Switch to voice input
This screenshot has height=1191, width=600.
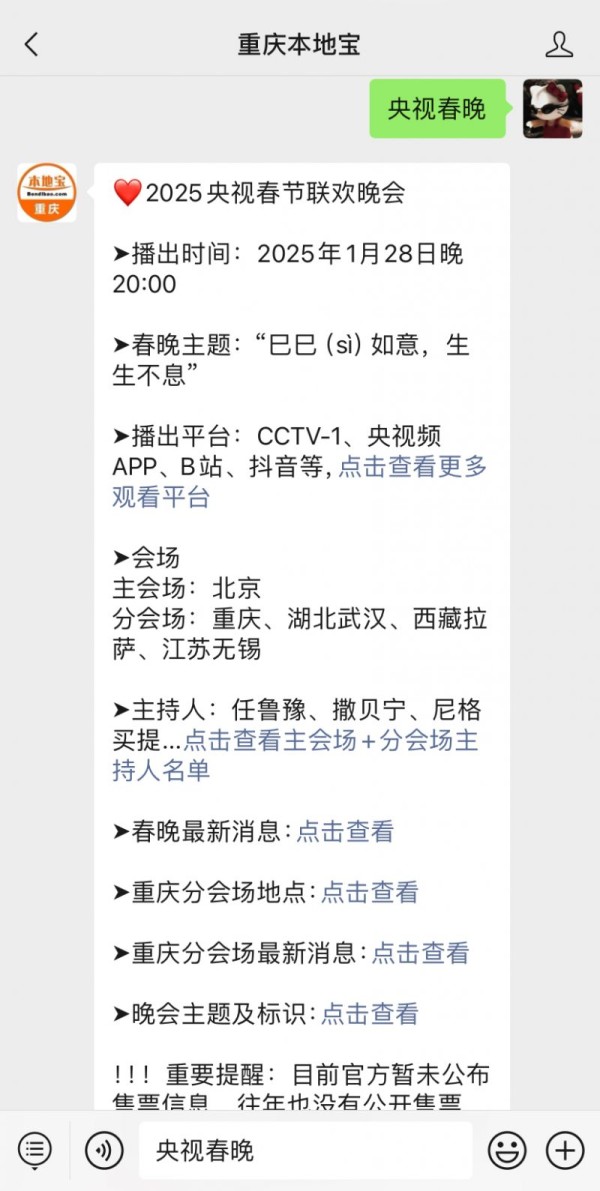[104, 1150]
